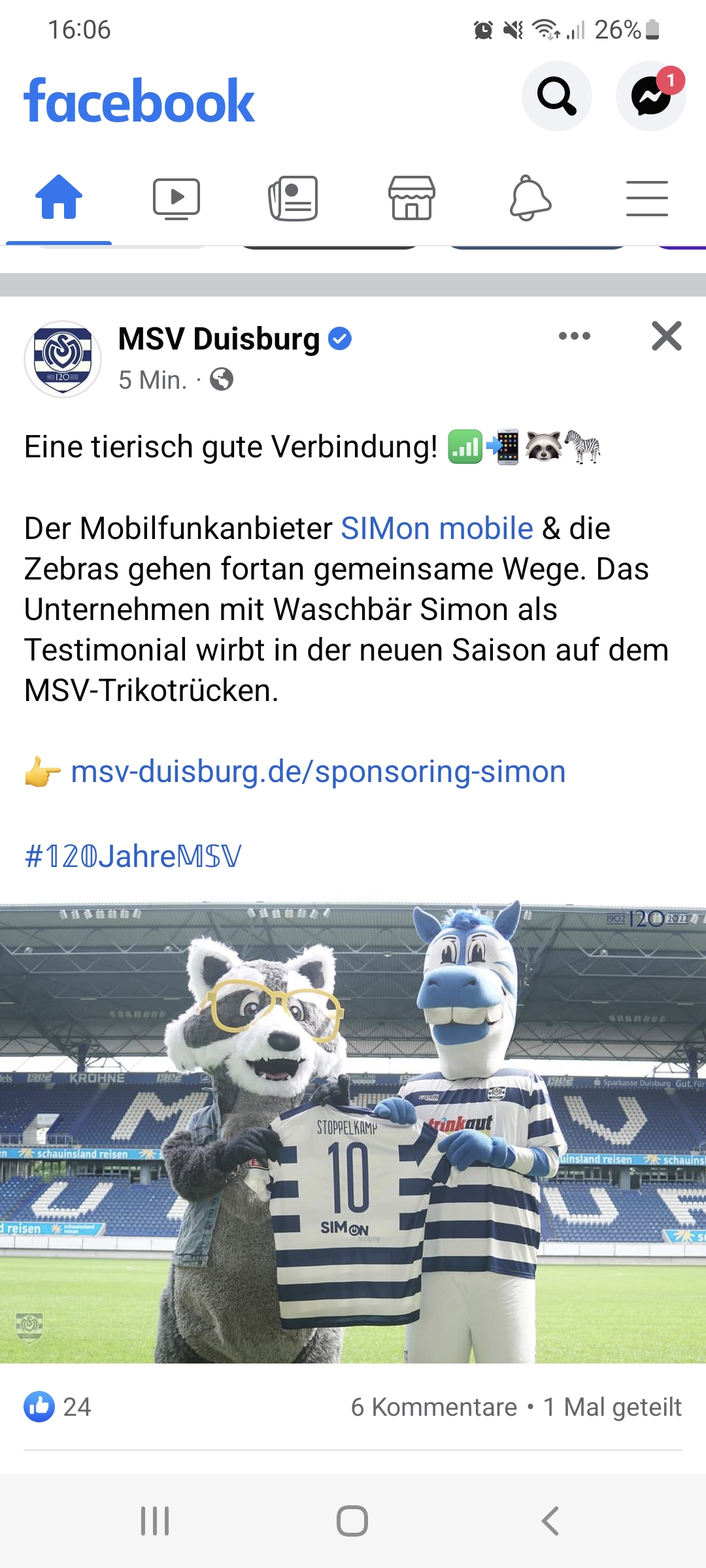Open recent apps overview
Screen dimensions: 706x1568
click(156, 1521)
